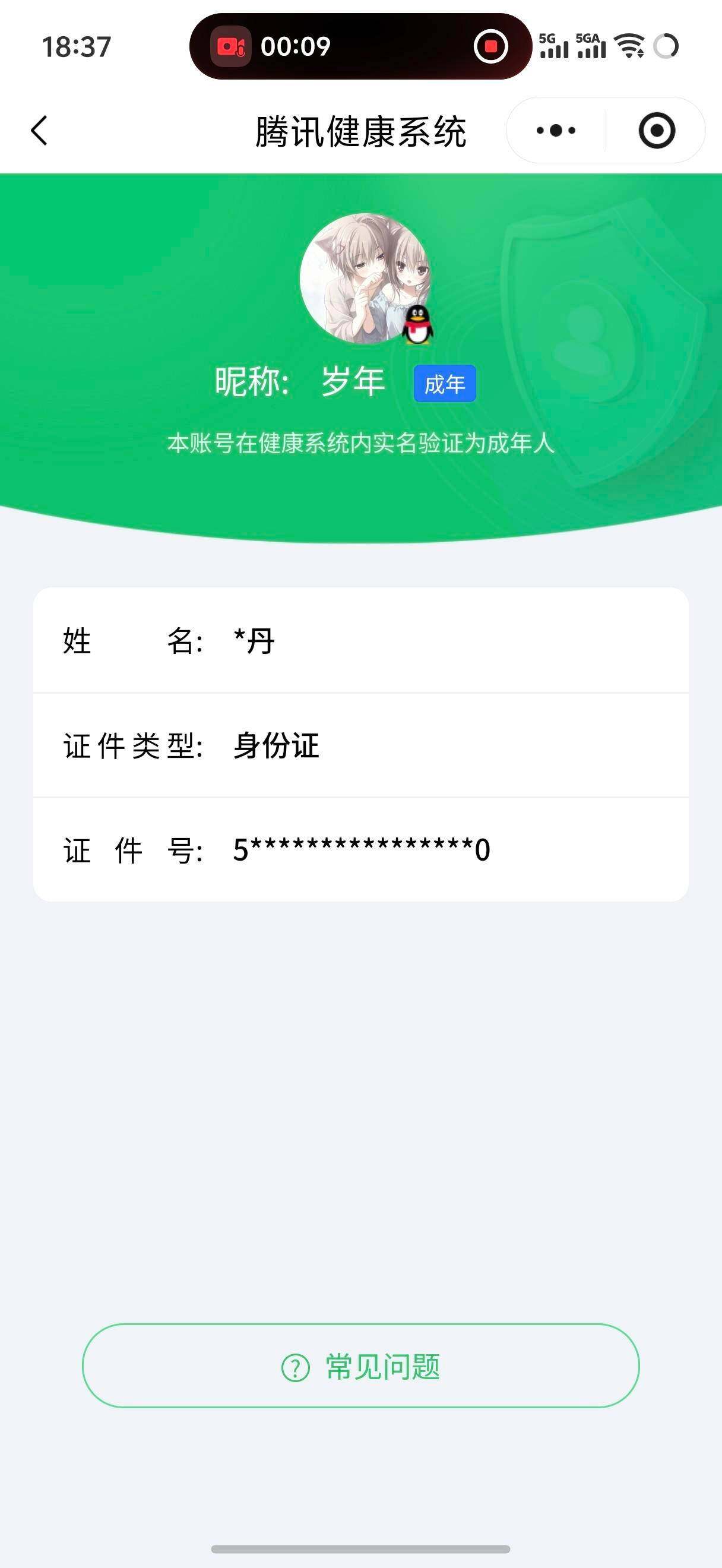The height and width of the screenshot is (1568, 722).
Task: Open the 姓名 row details
Action: [x=360, y=641]
